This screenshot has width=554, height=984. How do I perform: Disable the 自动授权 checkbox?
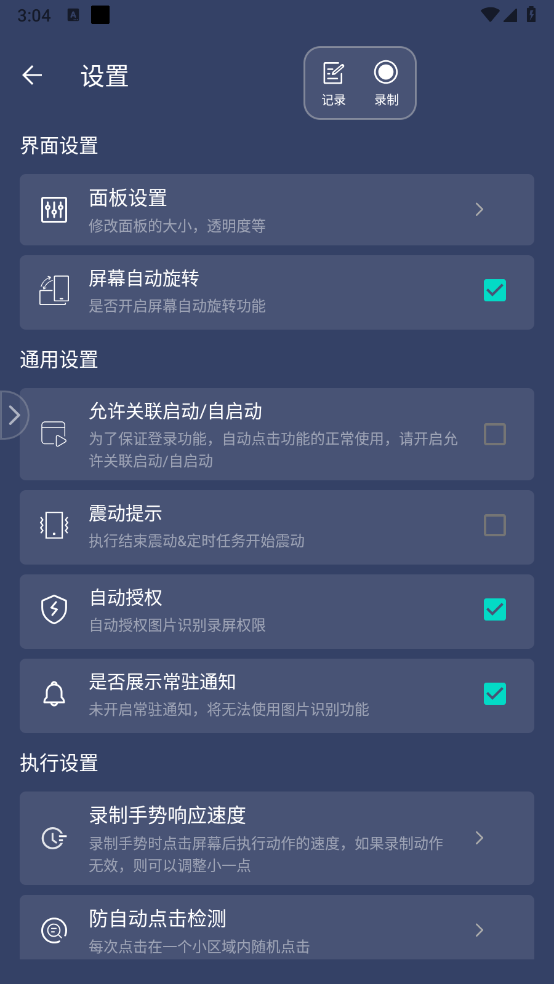(494, 609)
